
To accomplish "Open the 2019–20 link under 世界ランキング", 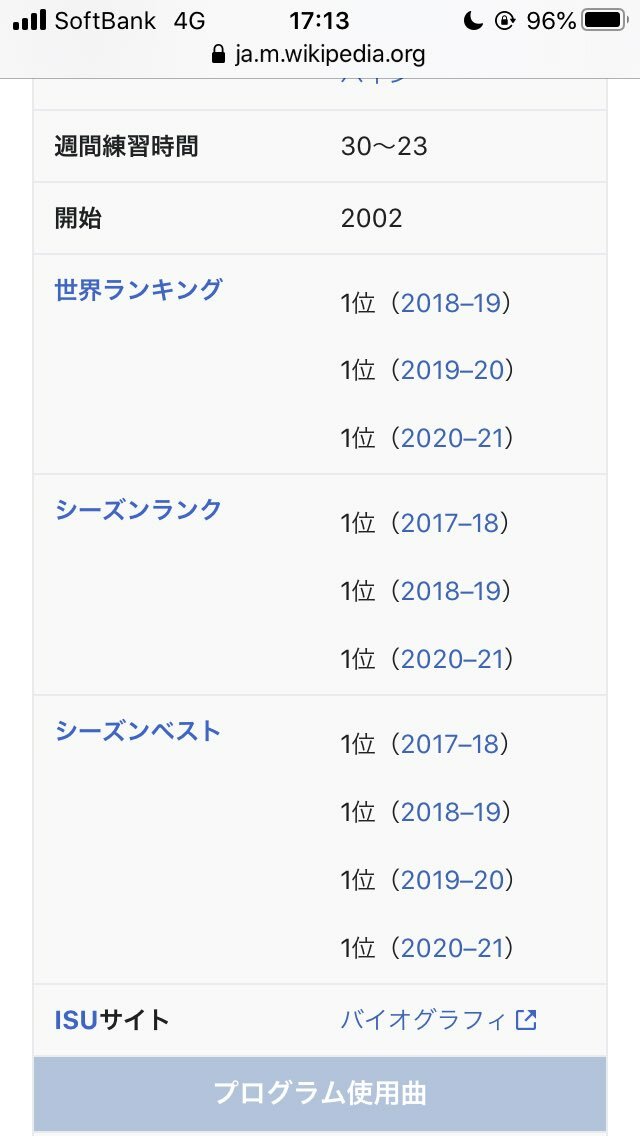I will coord(452,370).
